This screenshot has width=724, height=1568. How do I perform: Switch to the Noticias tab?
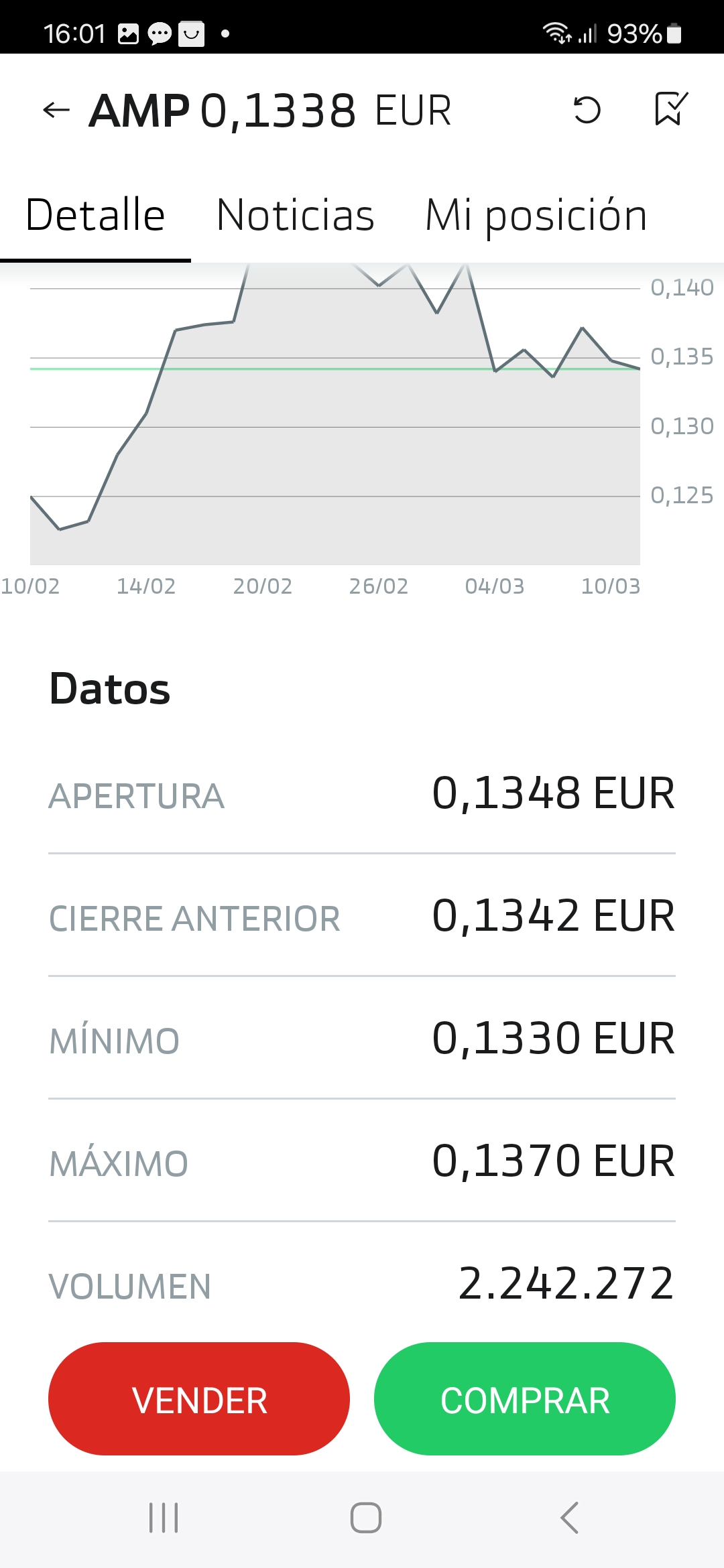coord(296,216)
